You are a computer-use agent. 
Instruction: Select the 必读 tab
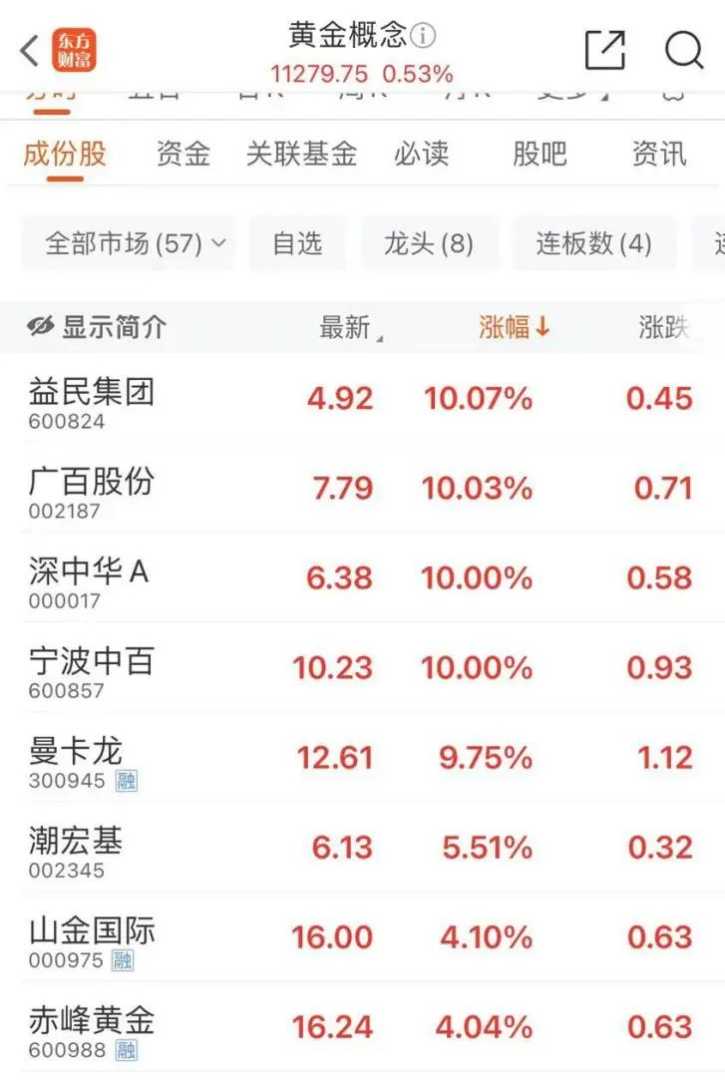(421, 154)
